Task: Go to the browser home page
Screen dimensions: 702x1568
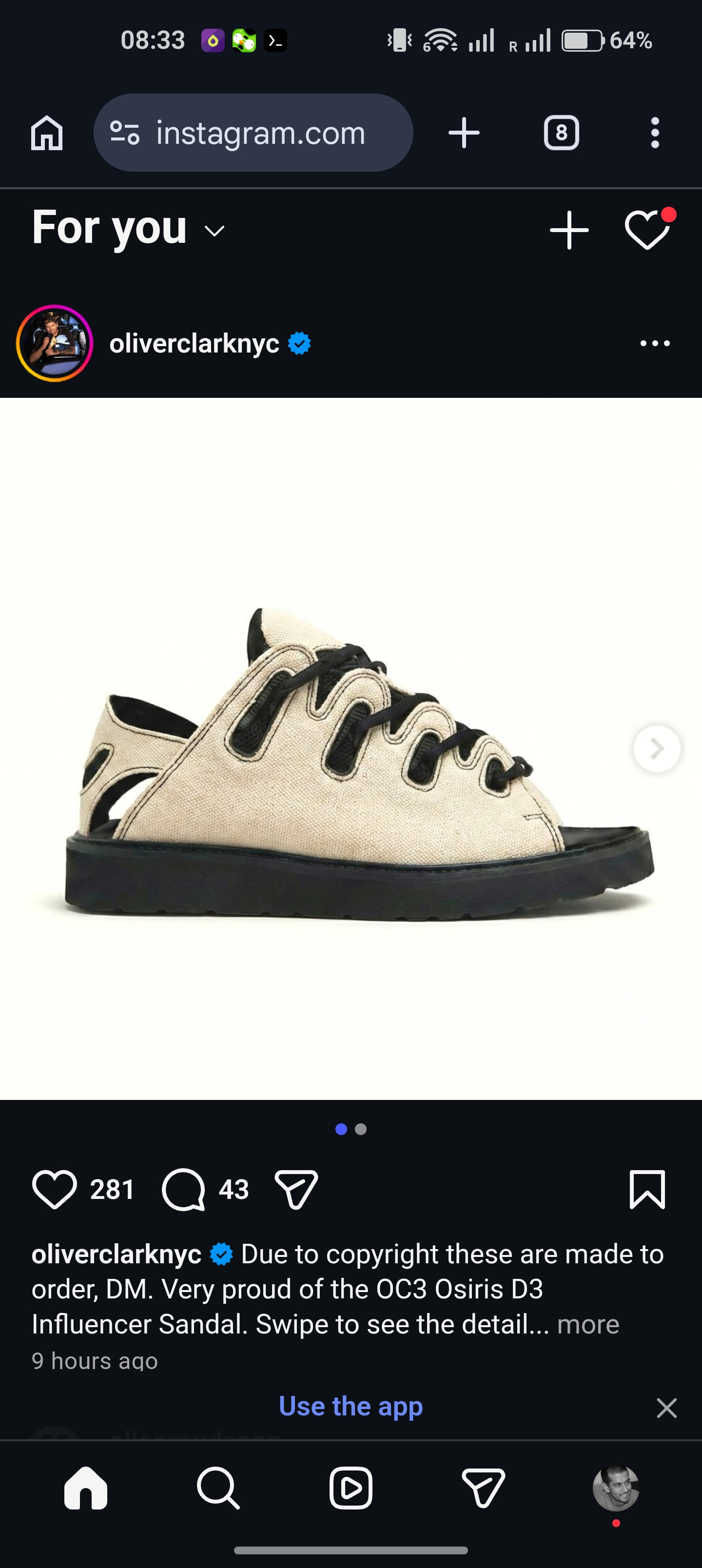Action: click(47, 133)
